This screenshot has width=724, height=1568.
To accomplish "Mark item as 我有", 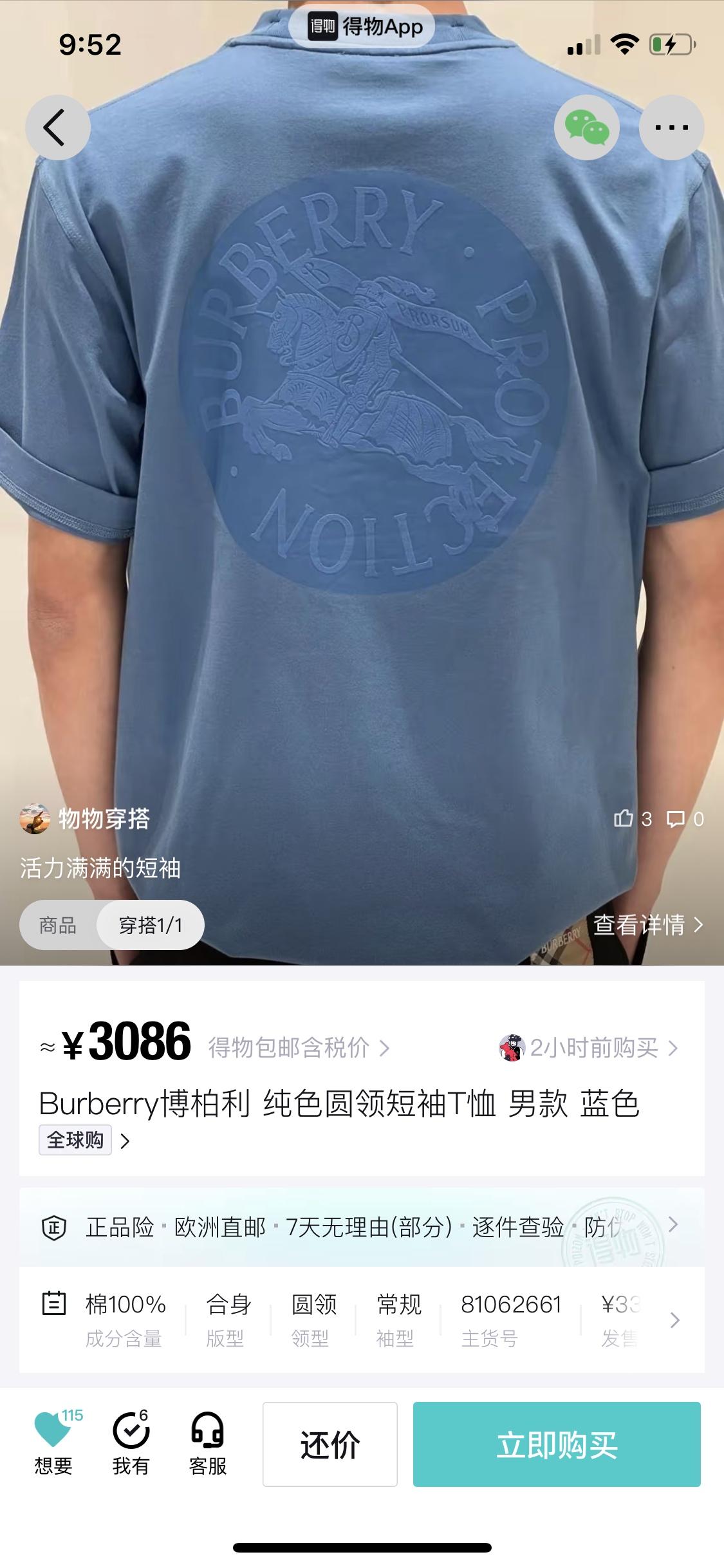I will point(131,1443).
